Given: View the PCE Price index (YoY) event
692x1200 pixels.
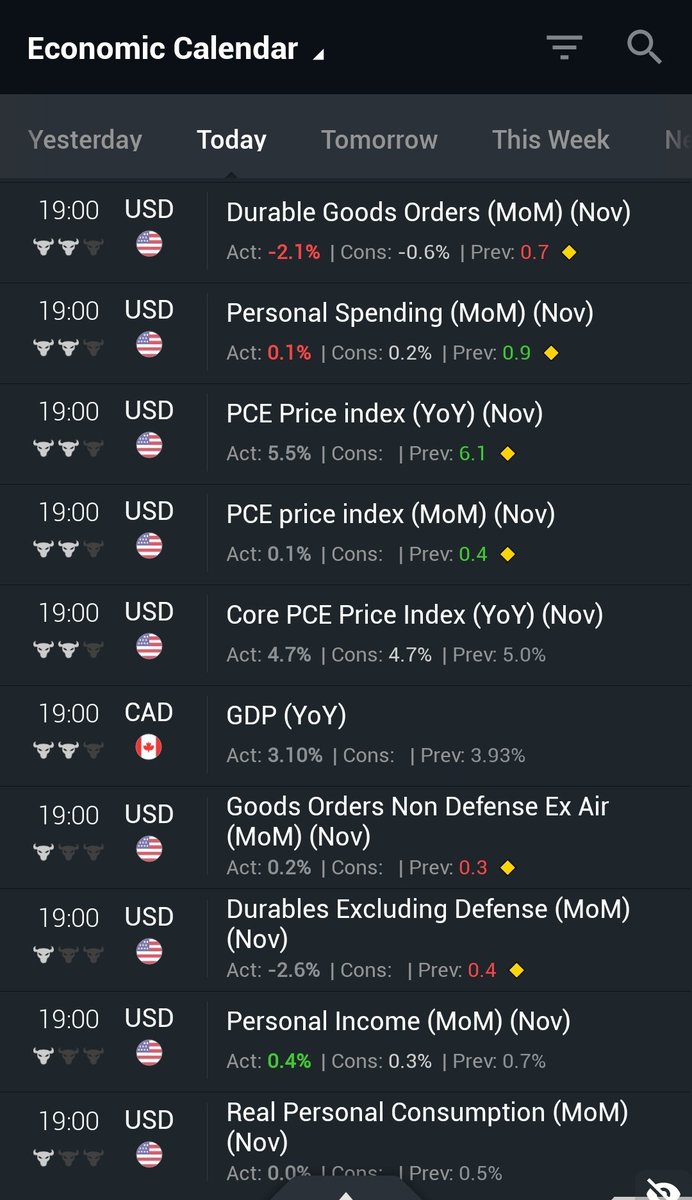Looking at the screenshot, I should 384,414.
